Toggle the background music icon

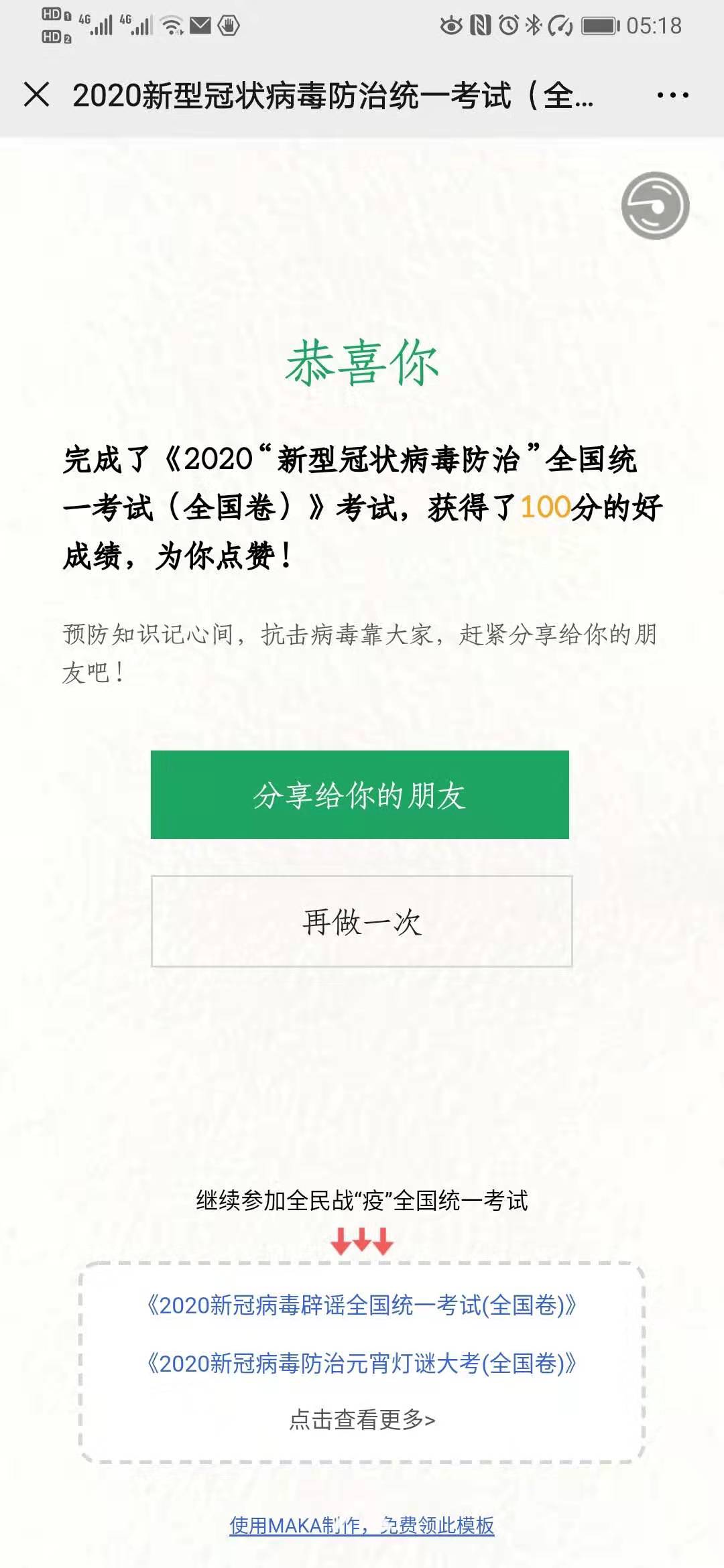(655, 206)
